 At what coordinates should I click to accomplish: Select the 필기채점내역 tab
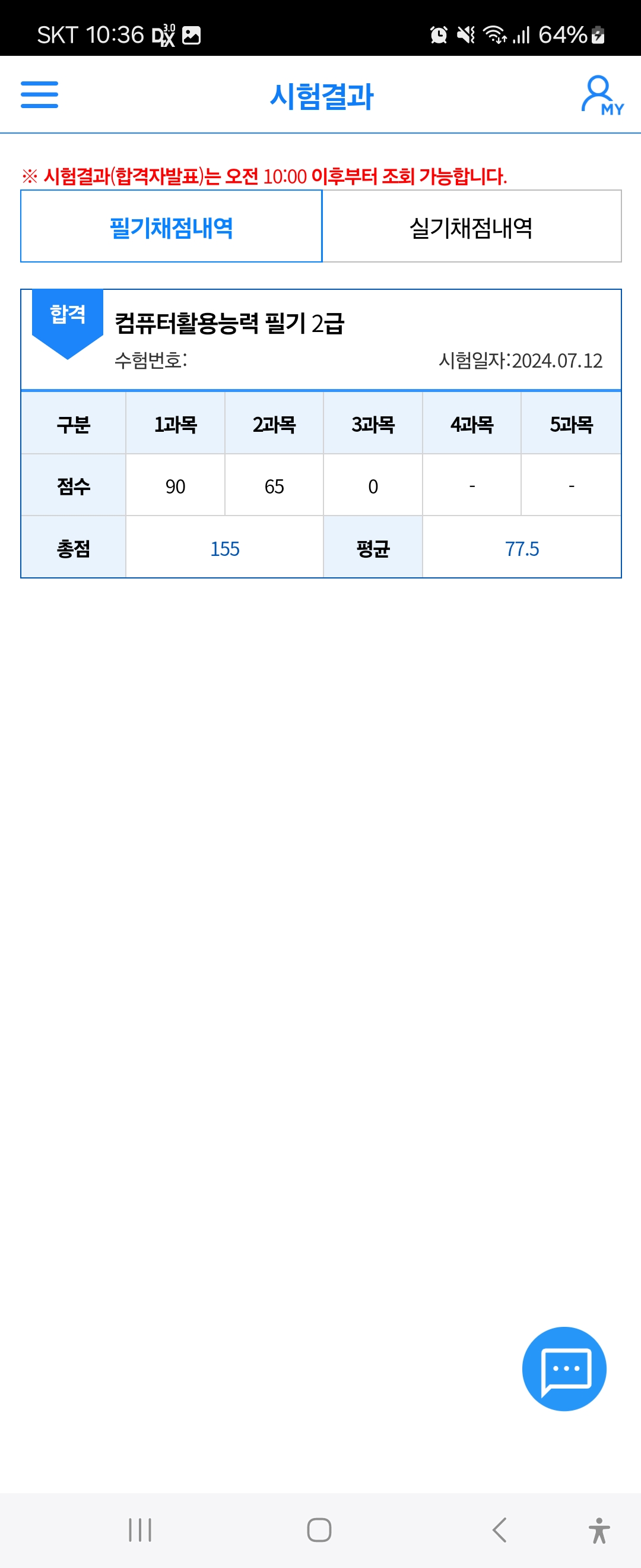pyautogui.click(x=172, y=227)
